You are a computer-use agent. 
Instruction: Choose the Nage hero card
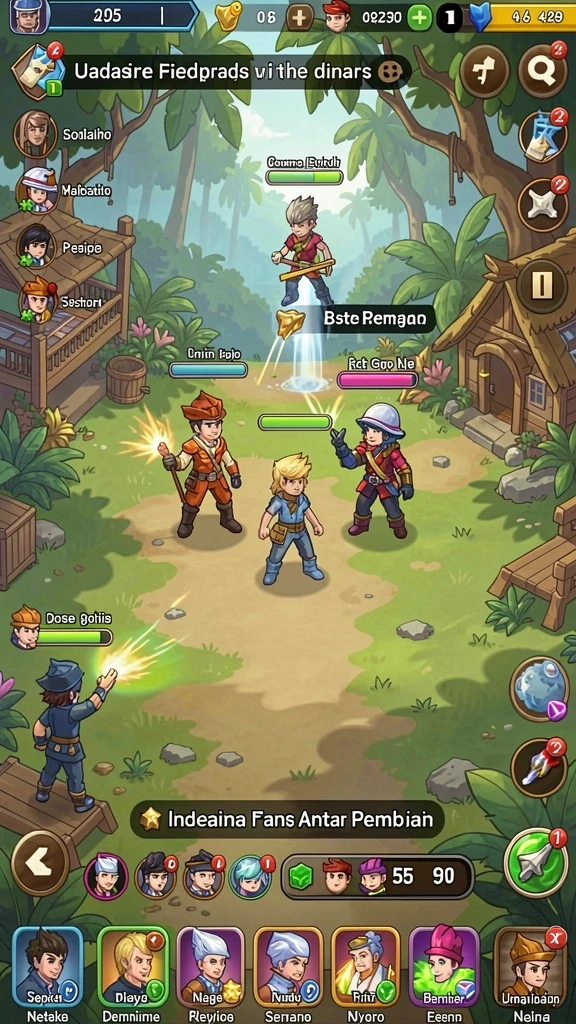(x=210, y=967)
